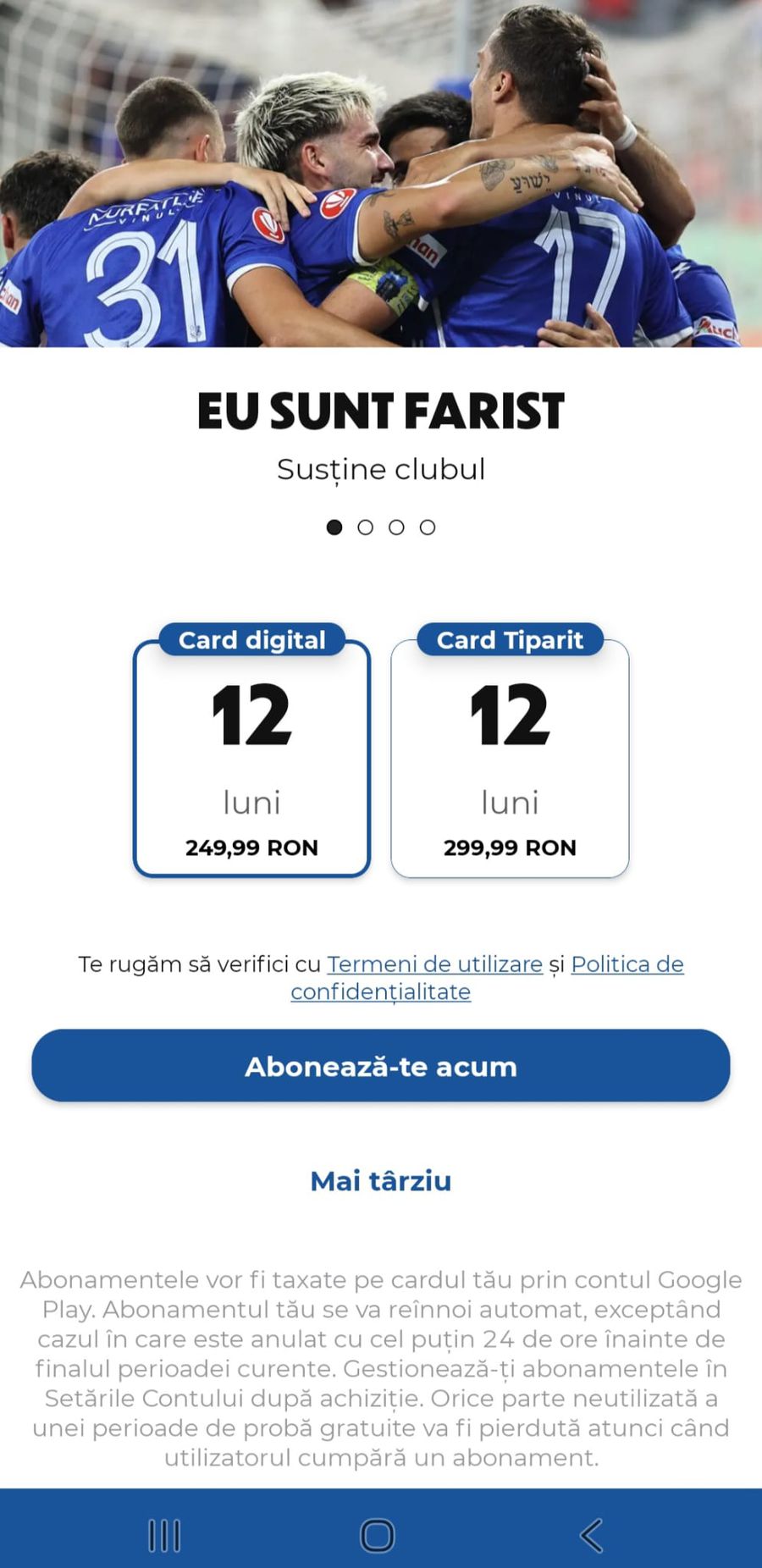Tap the third carousel page dot
This screenshot has height=1568, width=762.
coord(397,527)
